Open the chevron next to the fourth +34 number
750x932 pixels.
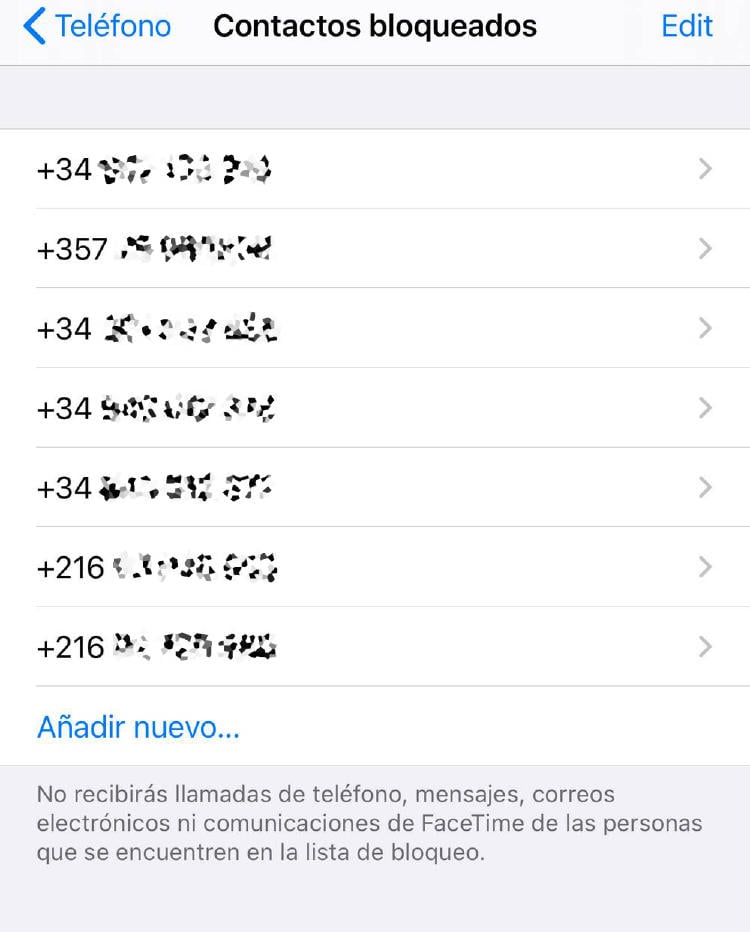coord(705,408)
